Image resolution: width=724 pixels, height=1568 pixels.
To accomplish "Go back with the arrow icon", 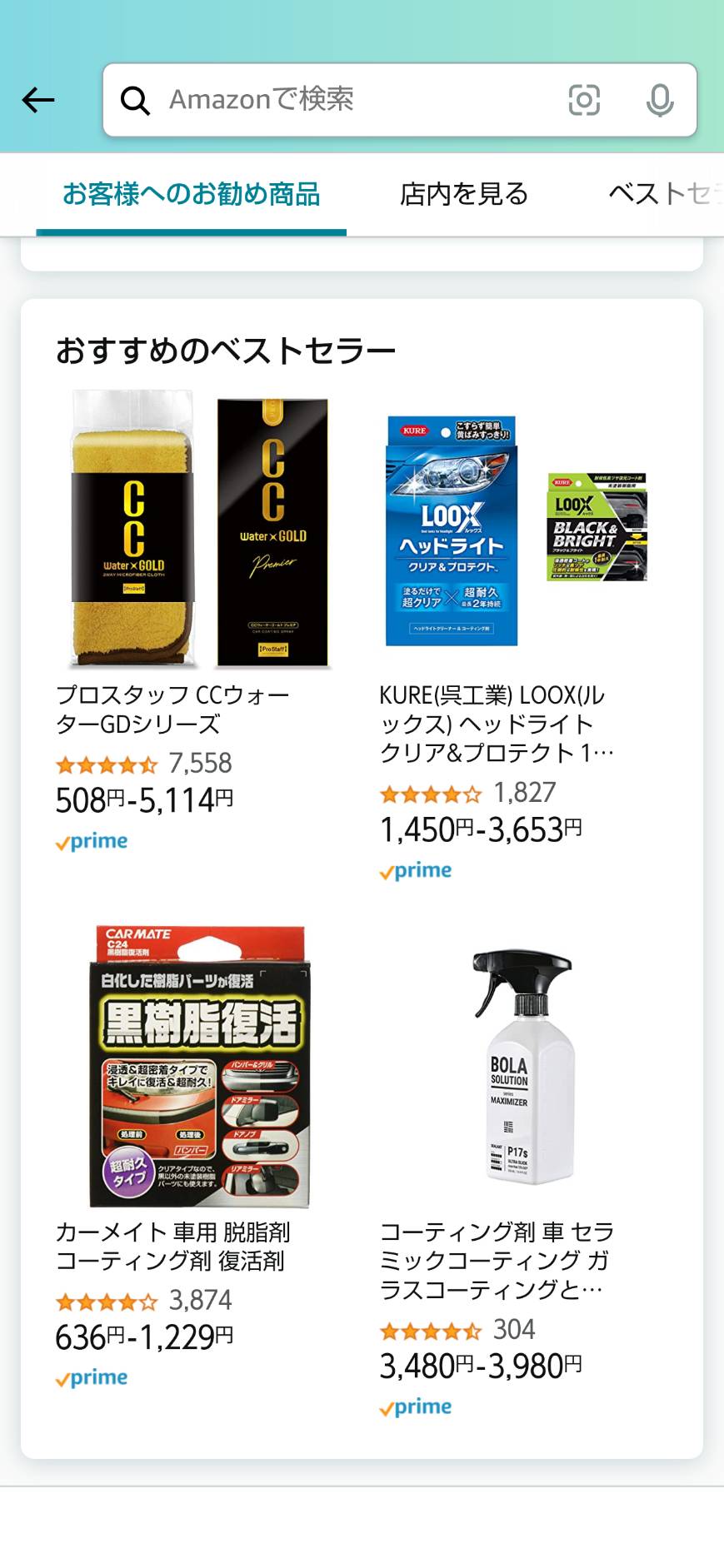I will [x=38, y=100].
